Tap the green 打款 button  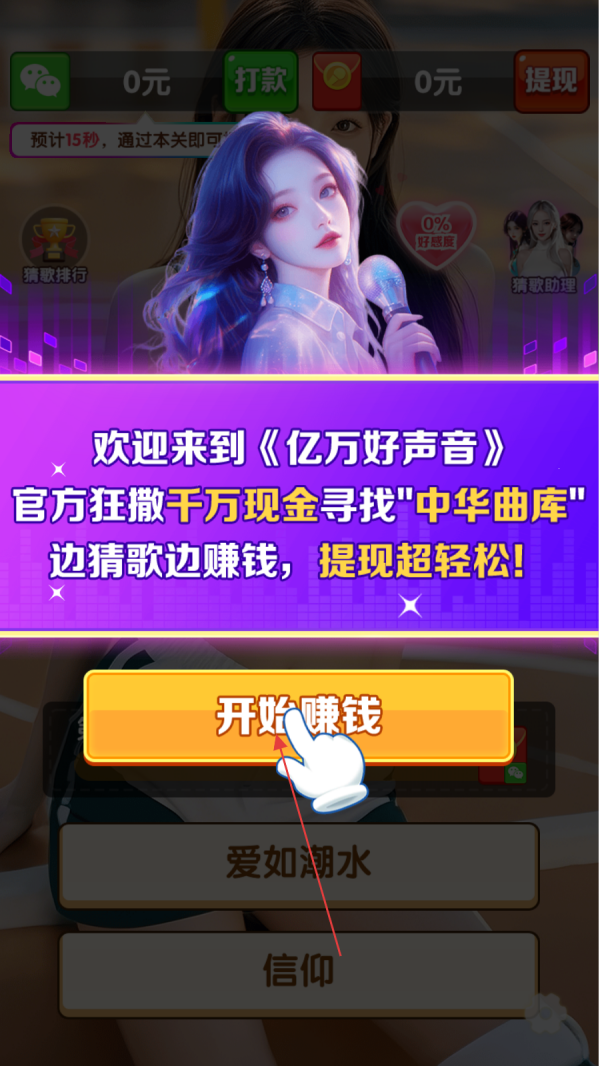coord(260,81)
